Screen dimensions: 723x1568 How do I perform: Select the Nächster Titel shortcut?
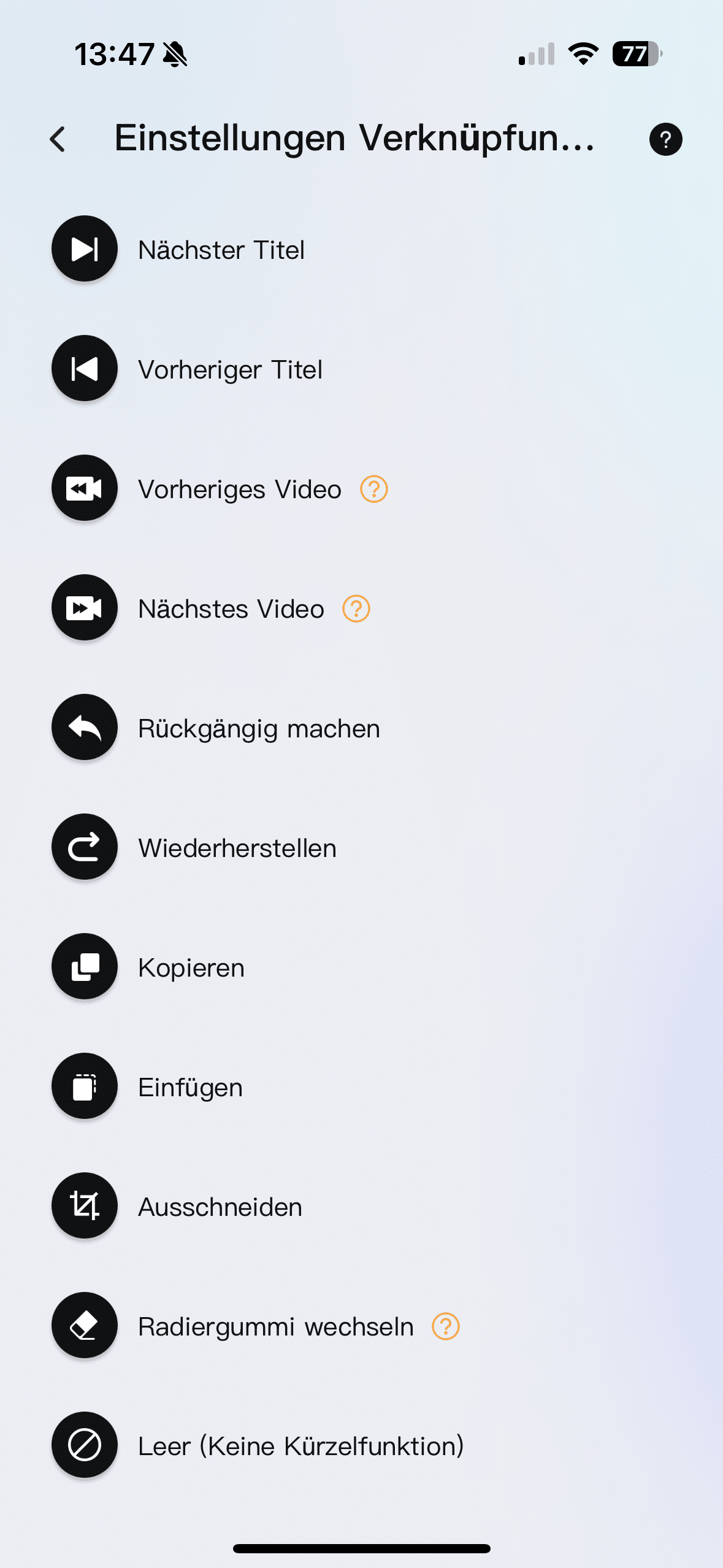(x=221, y=250)
